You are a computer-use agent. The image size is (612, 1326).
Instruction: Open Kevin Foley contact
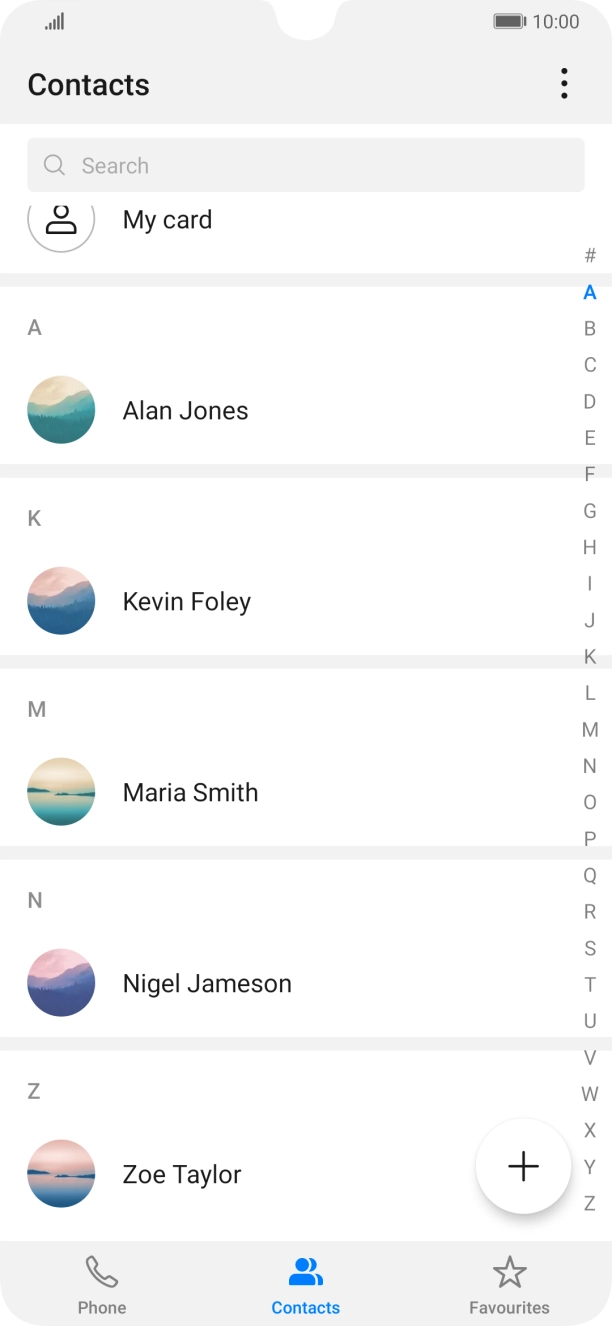coord(186,602)
